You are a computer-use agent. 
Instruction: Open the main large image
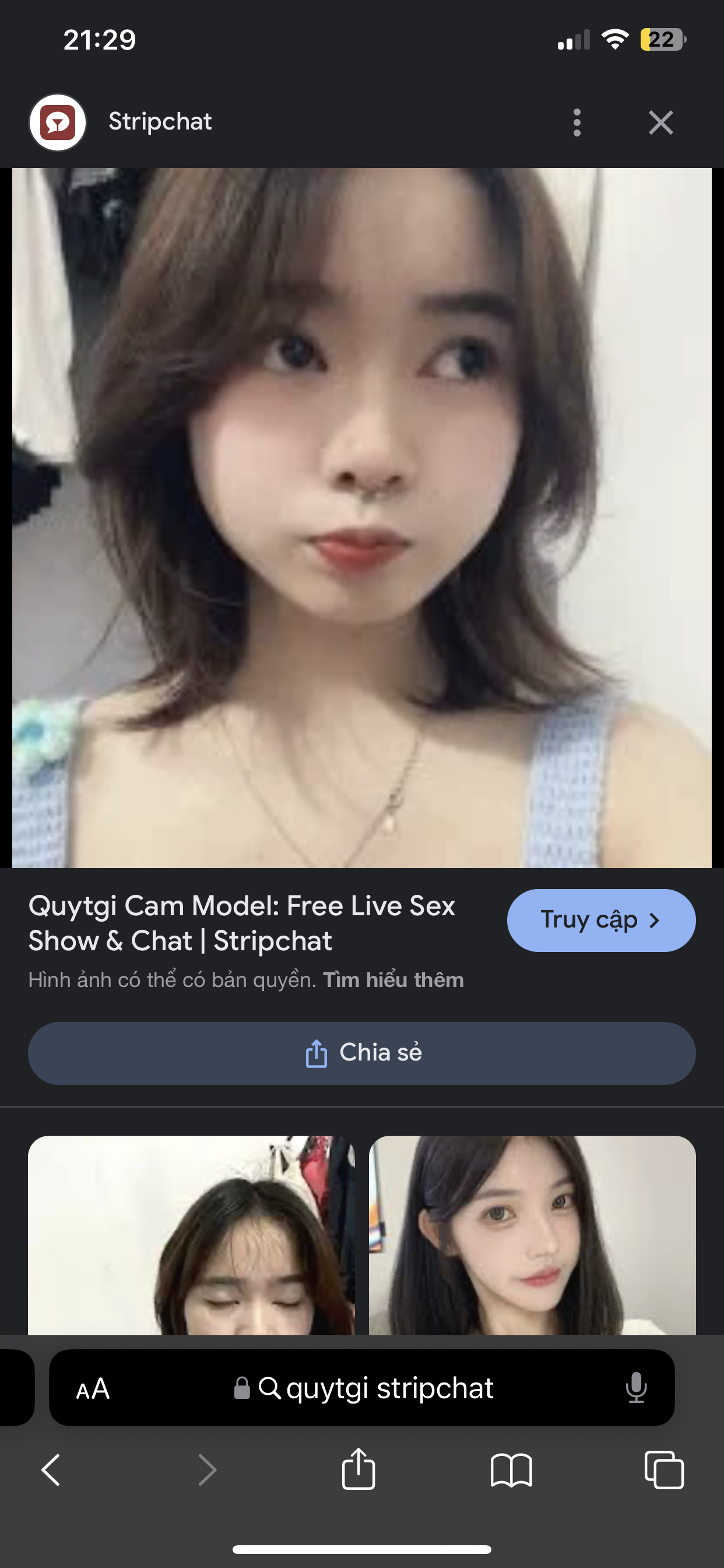[x=362, y=517]
